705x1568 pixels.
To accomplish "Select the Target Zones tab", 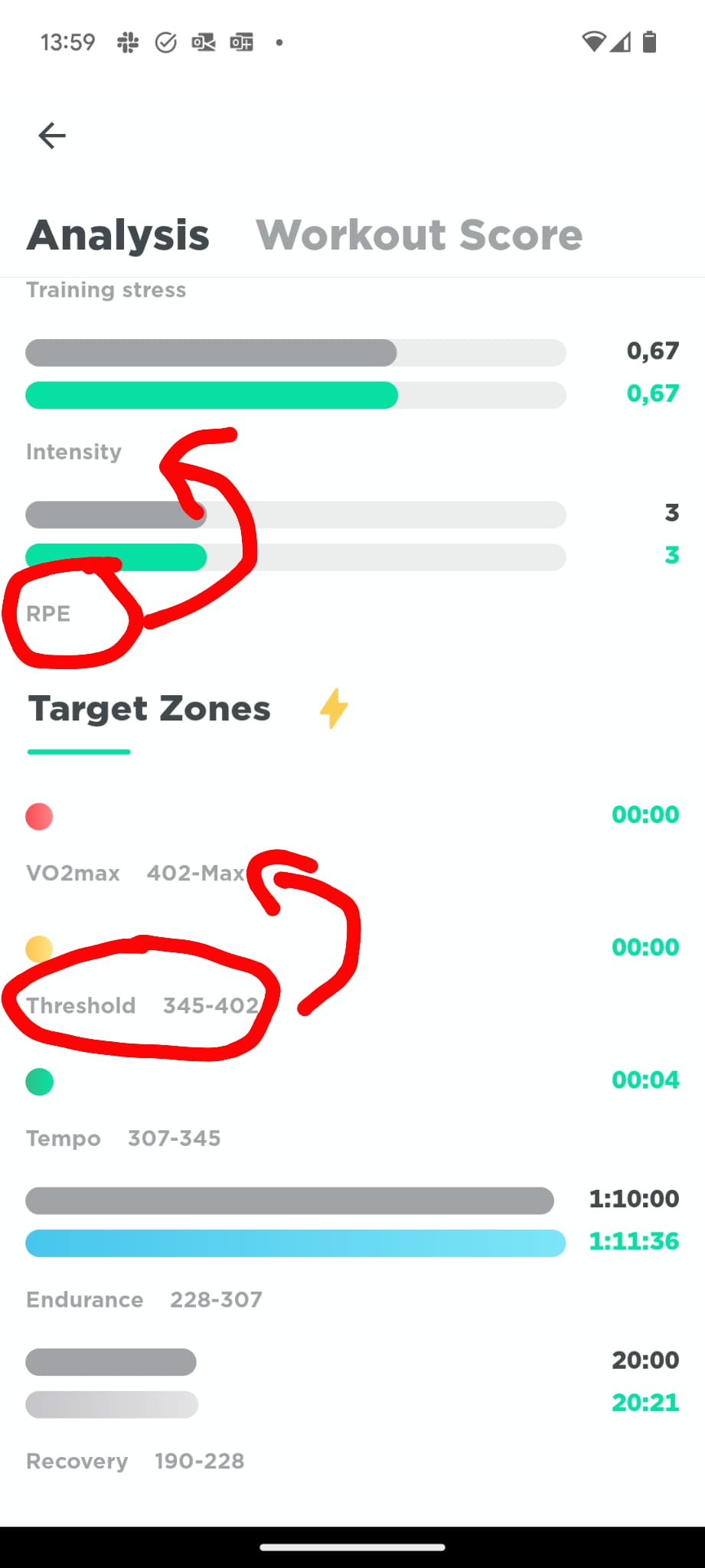I will [x=149, y=709].
